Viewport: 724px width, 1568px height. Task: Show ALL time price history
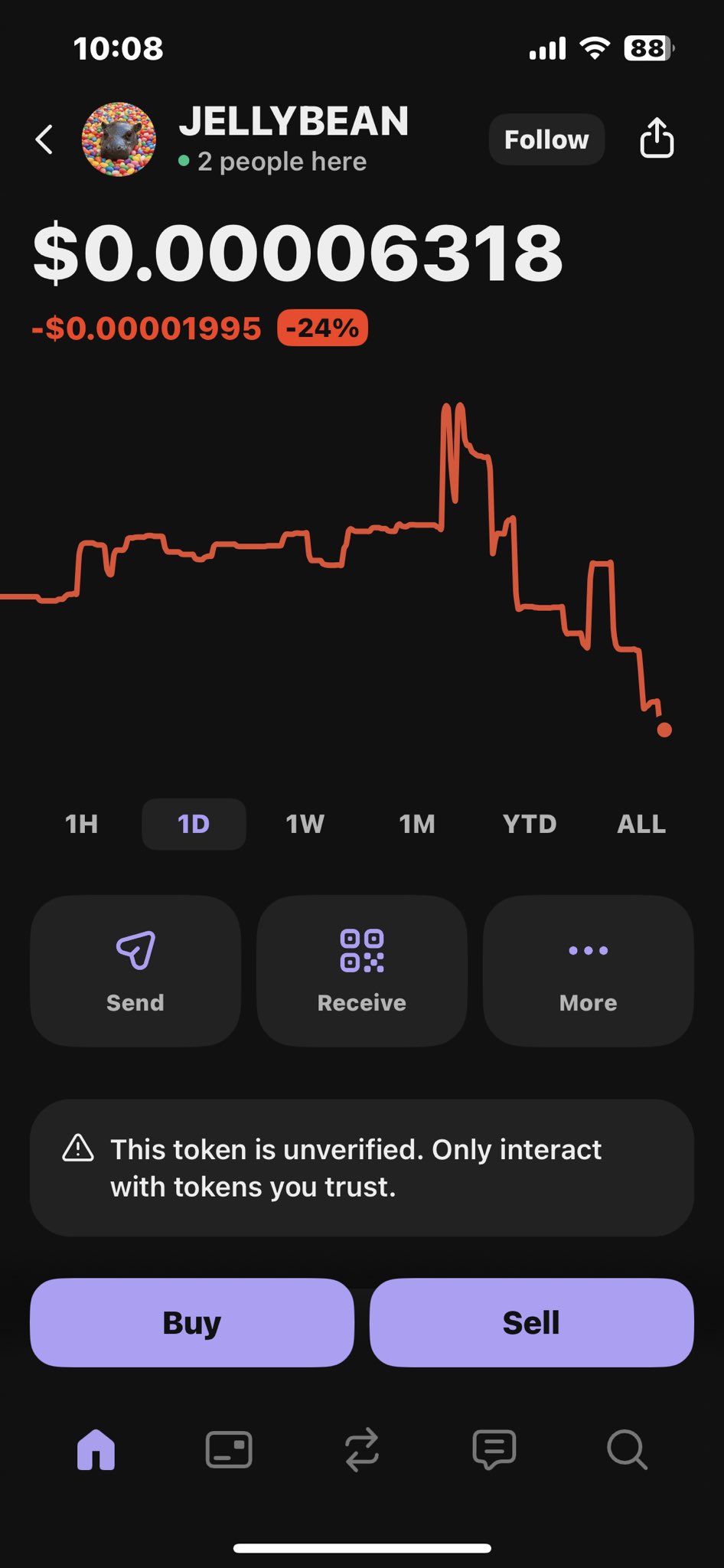click(641, 824)
